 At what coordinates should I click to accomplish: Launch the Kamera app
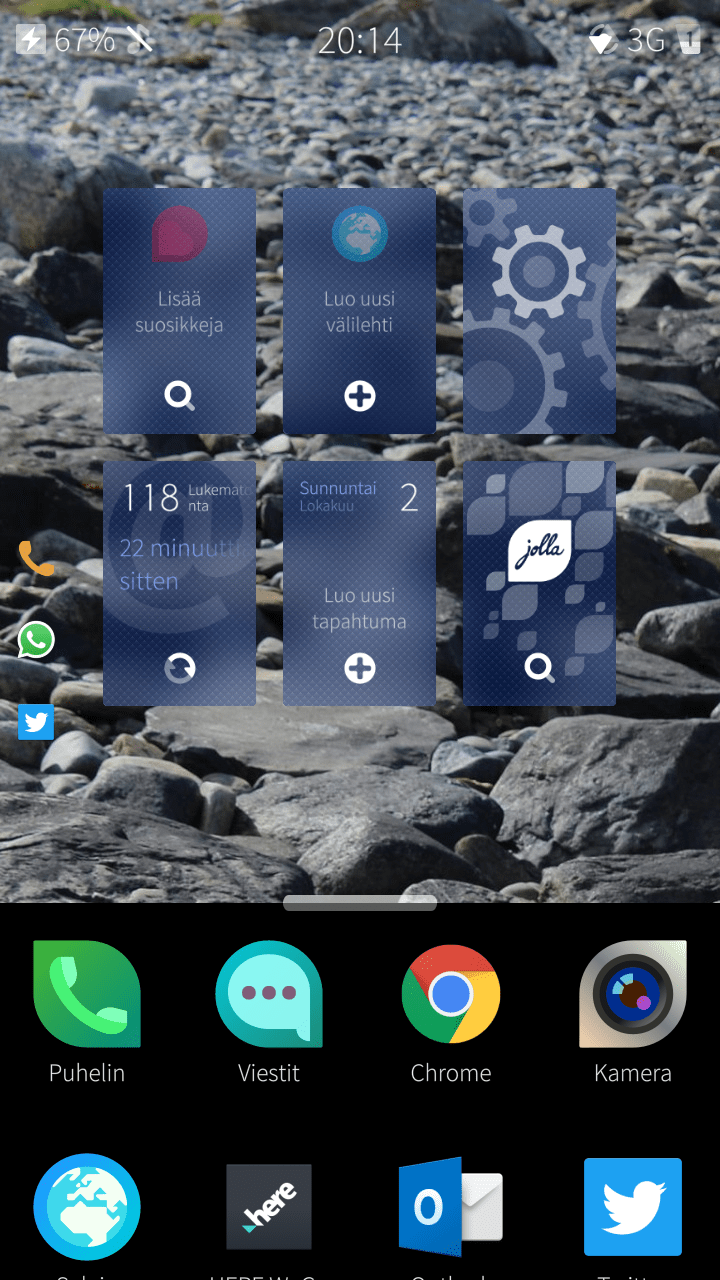click(x=633, y=994)
